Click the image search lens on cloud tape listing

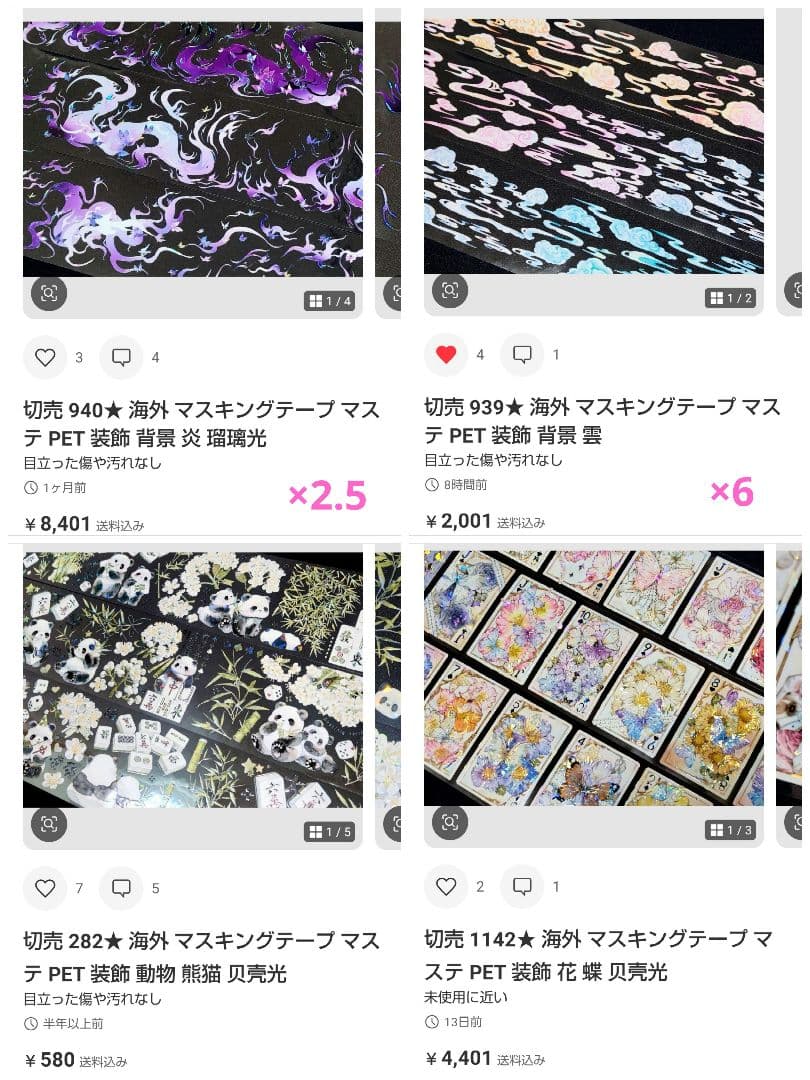click(448, 290)
